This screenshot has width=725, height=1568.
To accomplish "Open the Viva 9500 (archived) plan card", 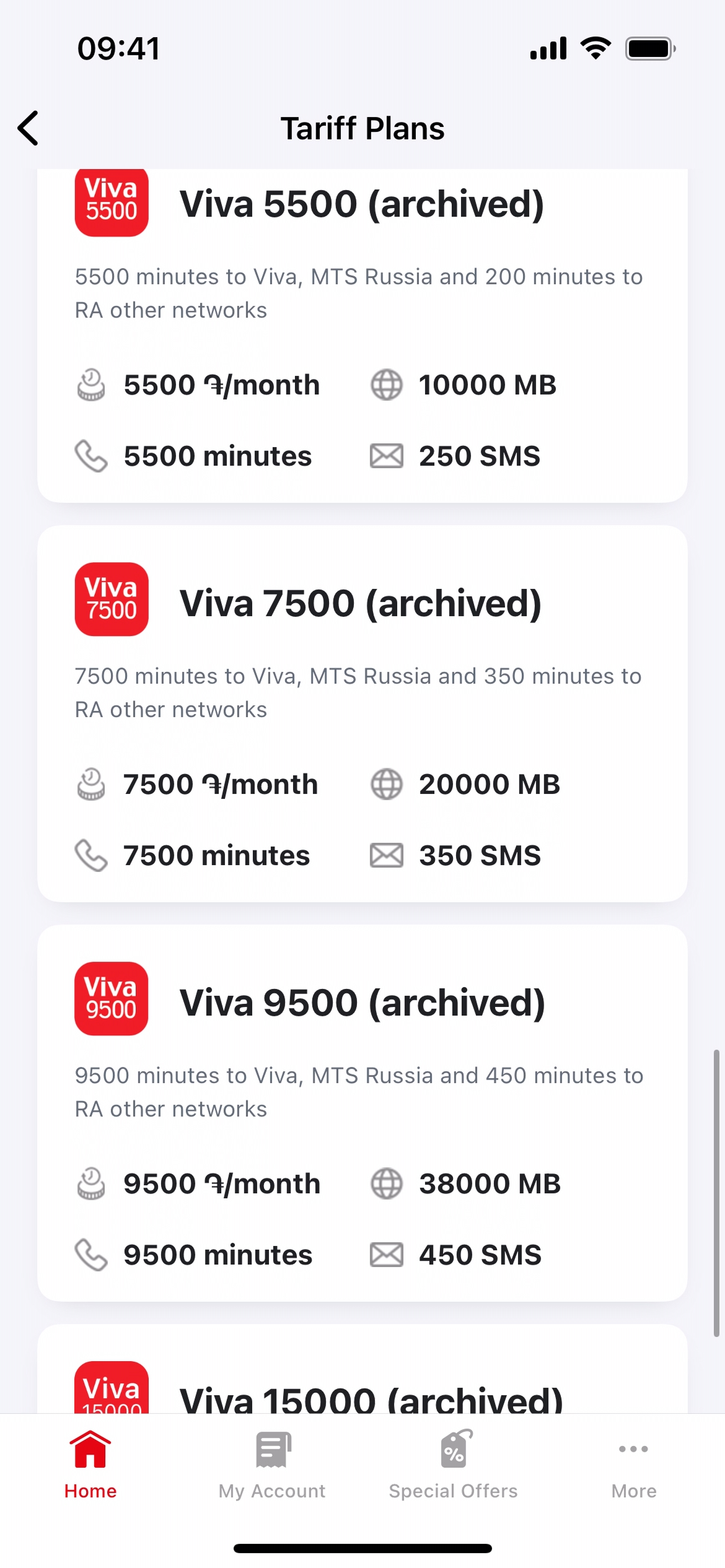I will 362,1112.
